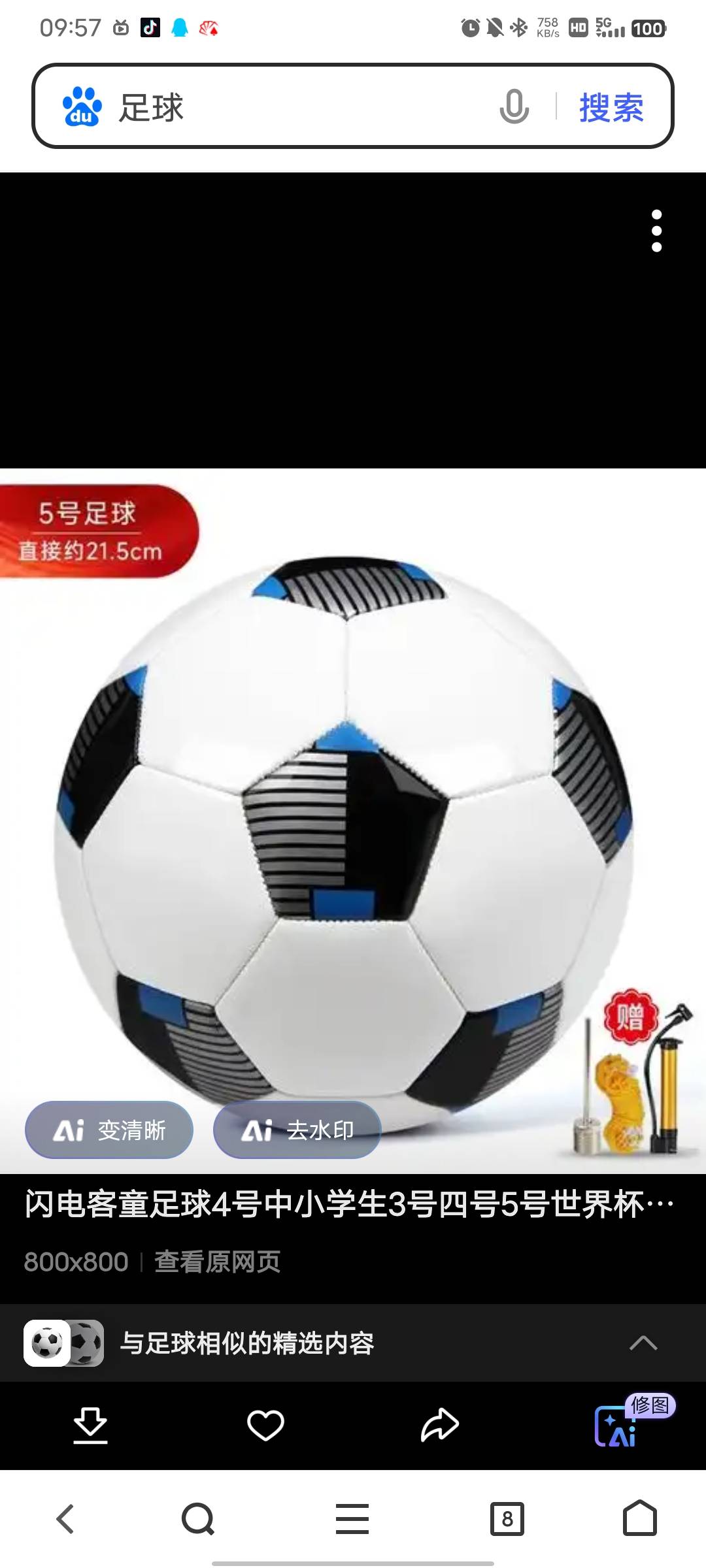
Task: Open the three-dot overflow menu
Action: coord(656,231)
